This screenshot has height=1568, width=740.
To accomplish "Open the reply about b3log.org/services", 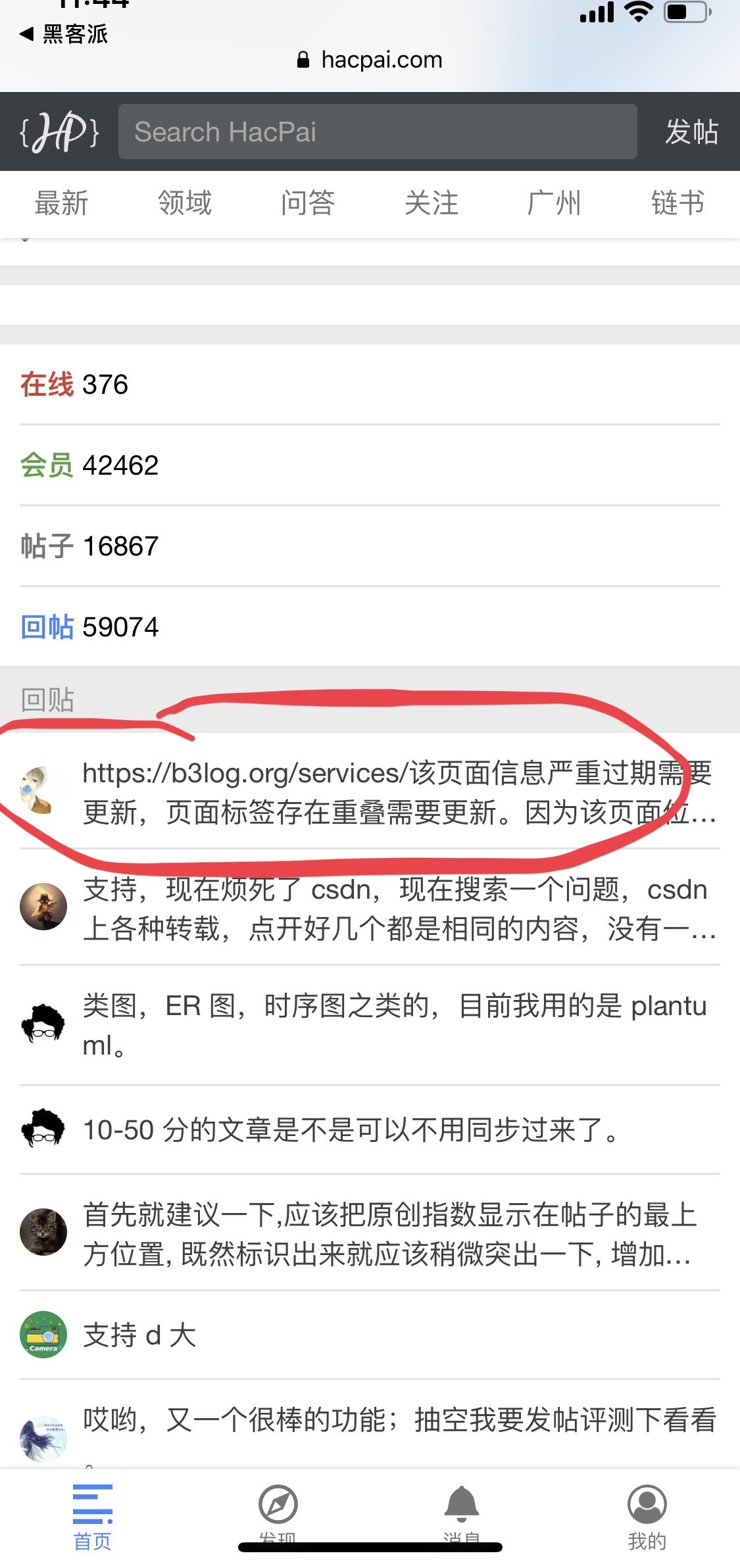I will 398,793.
